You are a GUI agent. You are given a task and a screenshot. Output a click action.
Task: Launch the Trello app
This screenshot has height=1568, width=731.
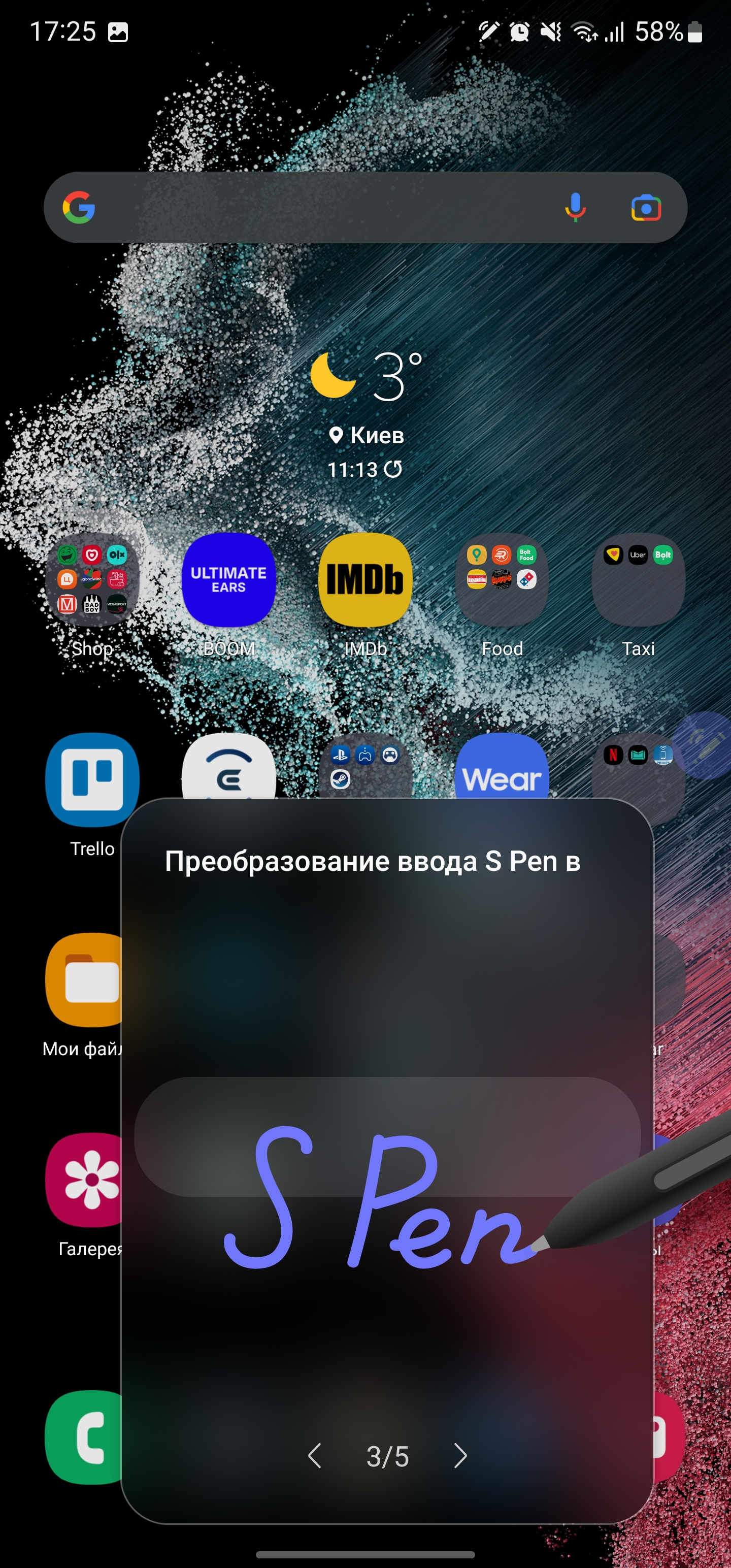coord(92,780)
